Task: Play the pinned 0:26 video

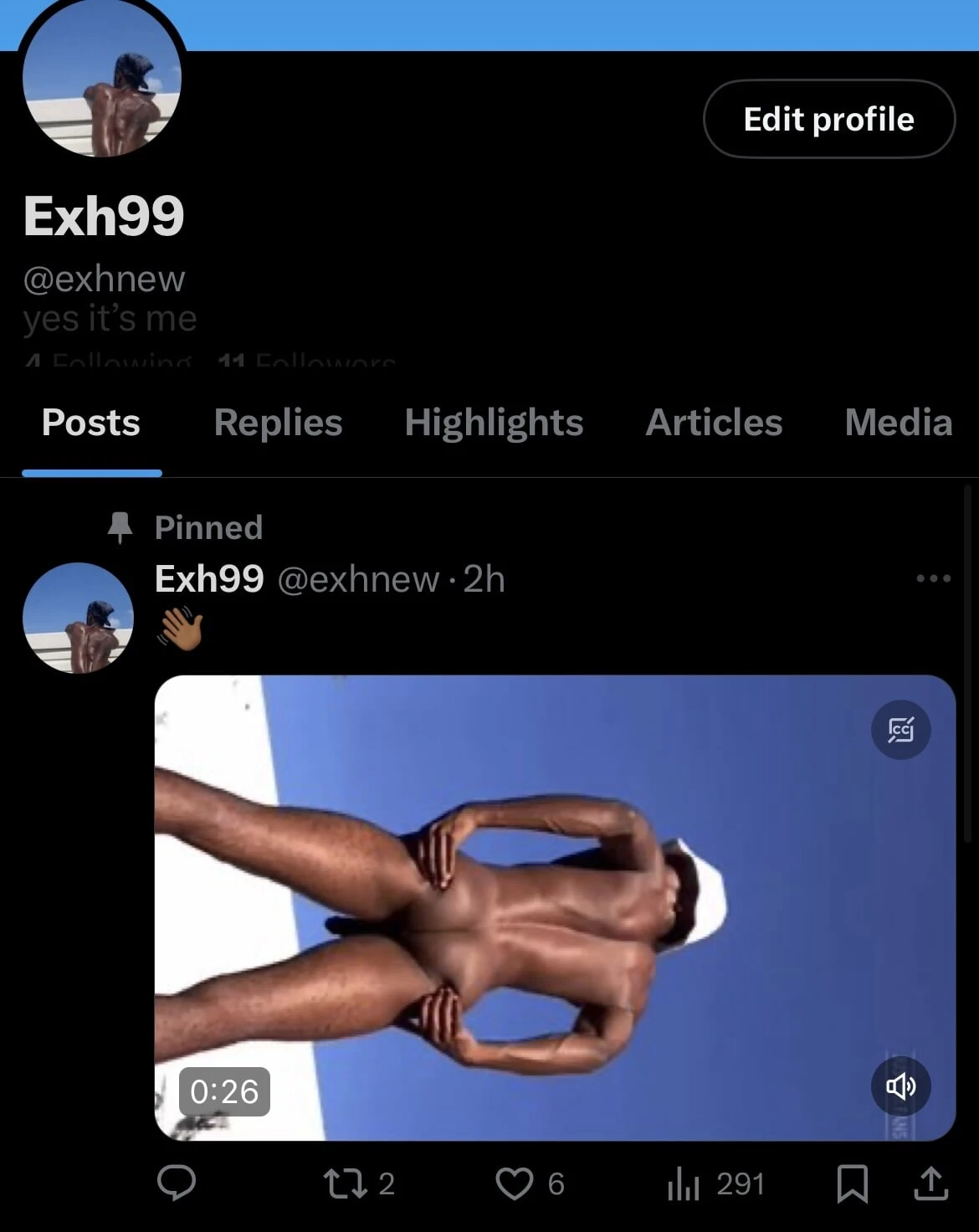Action: (x=554, y=907)
